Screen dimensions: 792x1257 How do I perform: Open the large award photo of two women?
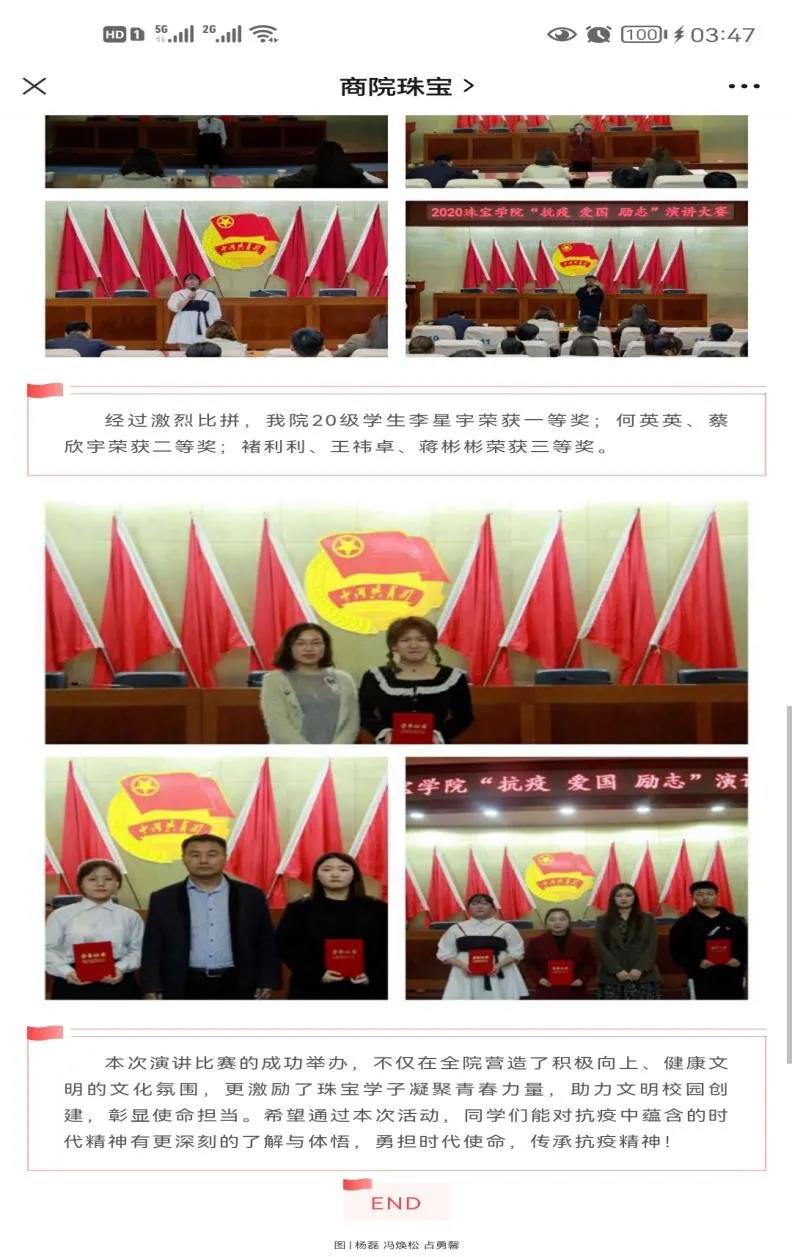pyautogui.click(x=396, y=623)
